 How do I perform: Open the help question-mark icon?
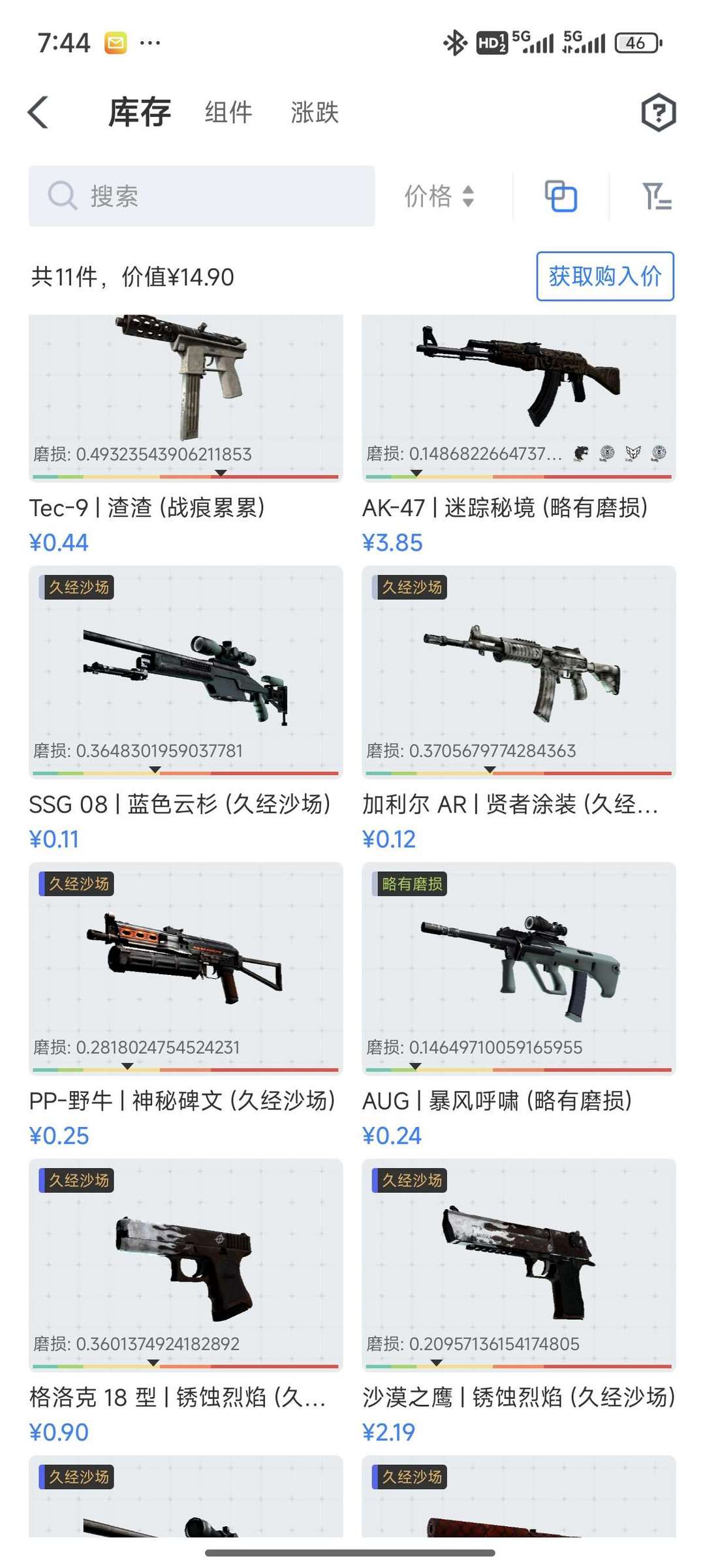[x=658, y=112]
